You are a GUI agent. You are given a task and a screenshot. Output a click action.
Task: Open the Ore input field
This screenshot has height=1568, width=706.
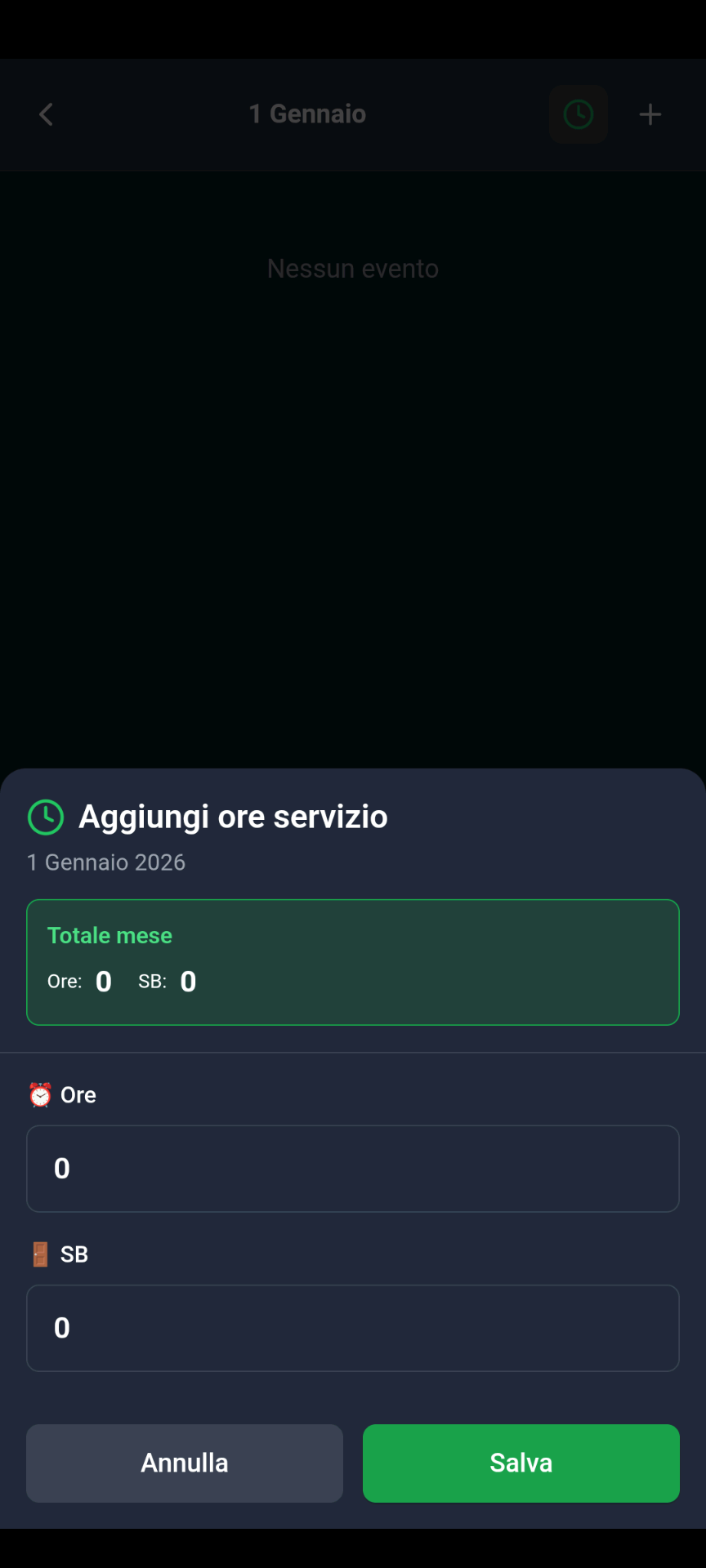(353, 1168)
